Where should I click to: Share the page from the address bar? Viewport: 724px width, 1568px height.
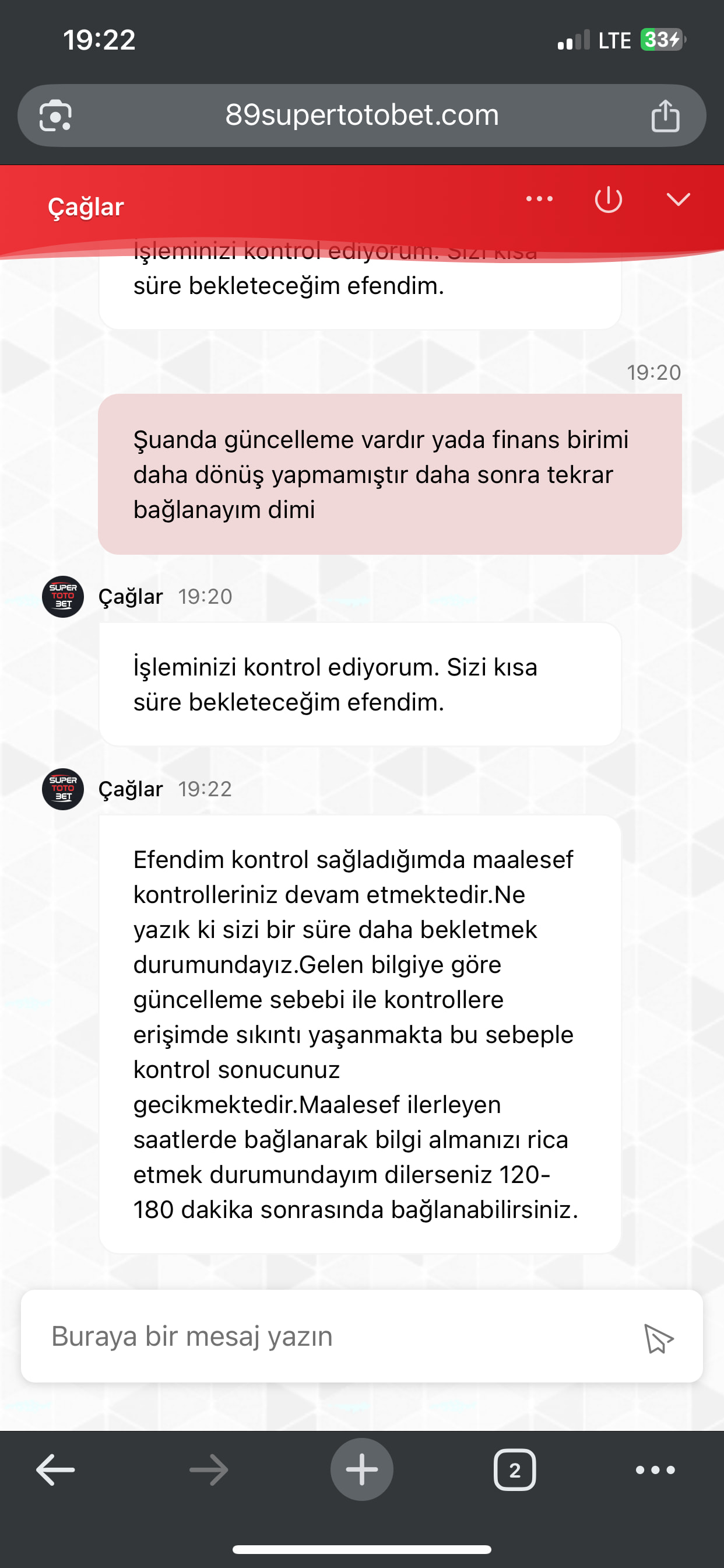tap(665, 115)
